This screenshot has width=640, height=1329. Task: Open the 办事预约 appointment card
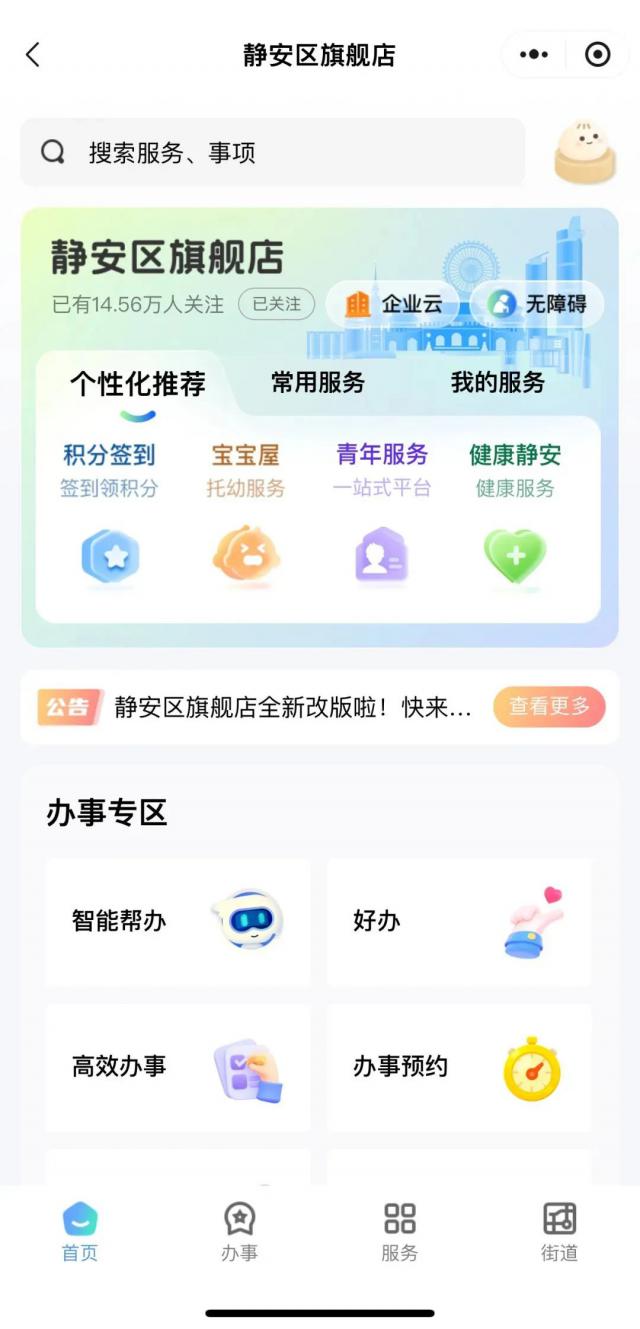[459, 1067]
